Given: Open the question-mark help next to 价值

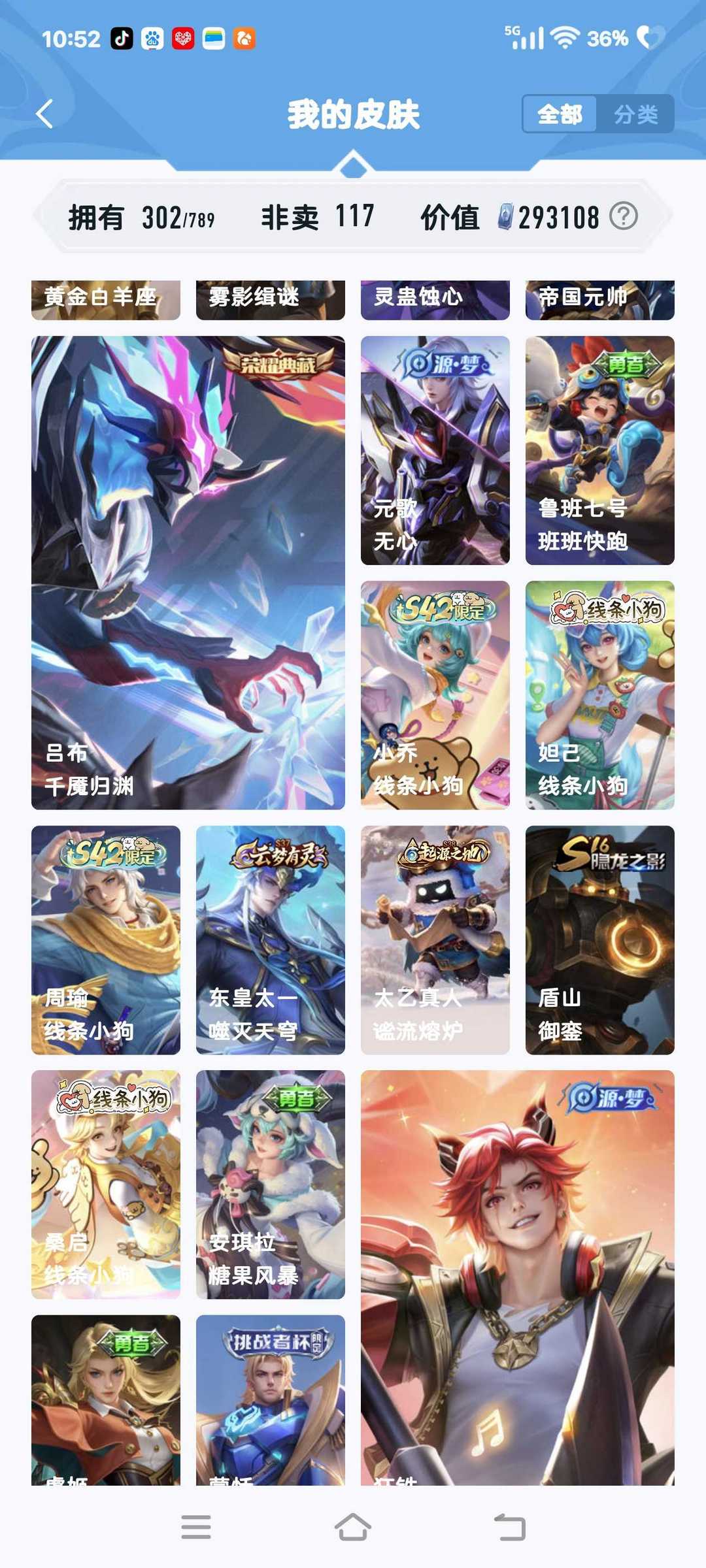Looking at the screenshot, I should click(623, 216).
